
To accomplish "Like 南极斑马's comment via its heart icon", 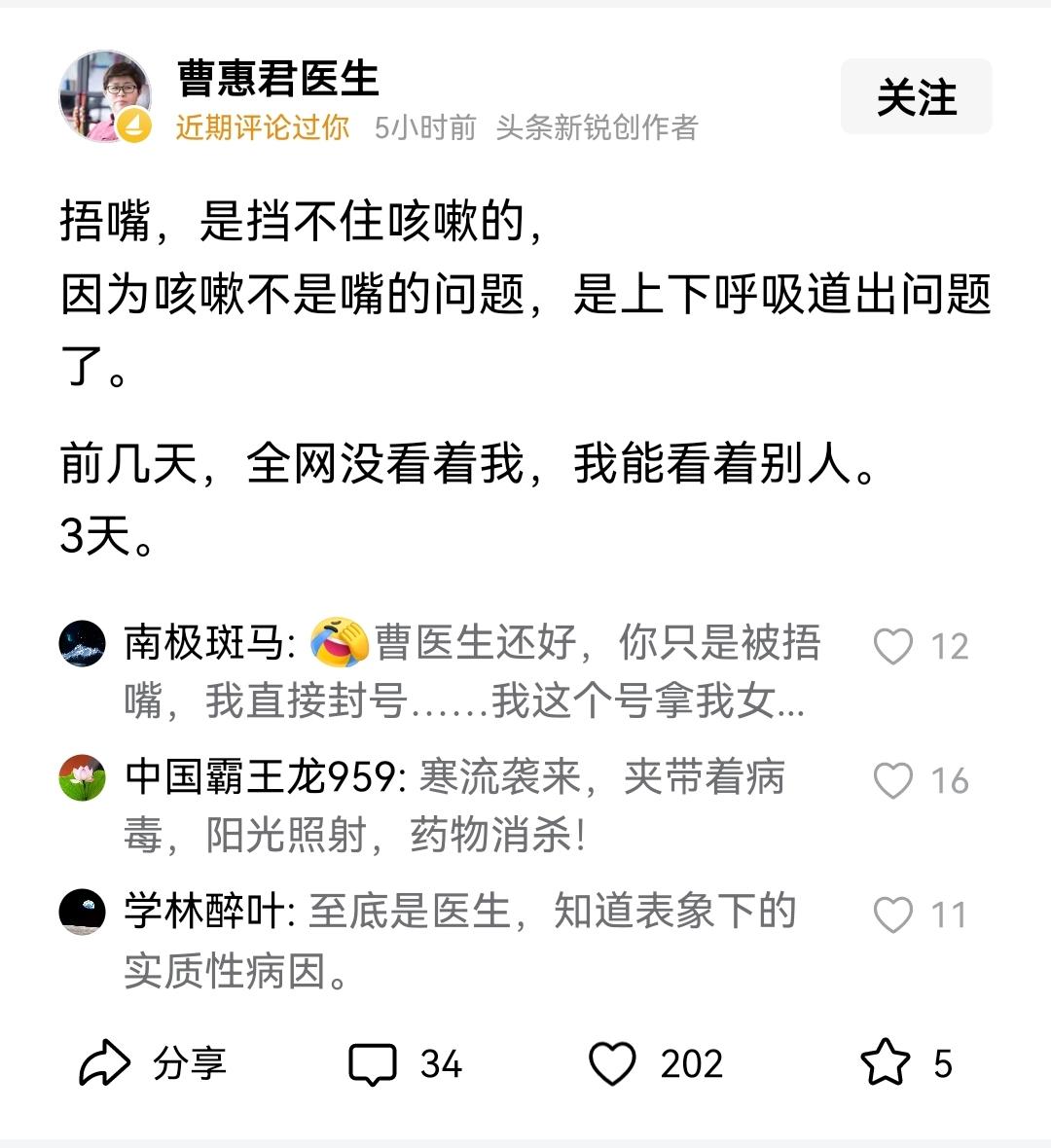I will (891, 645).
